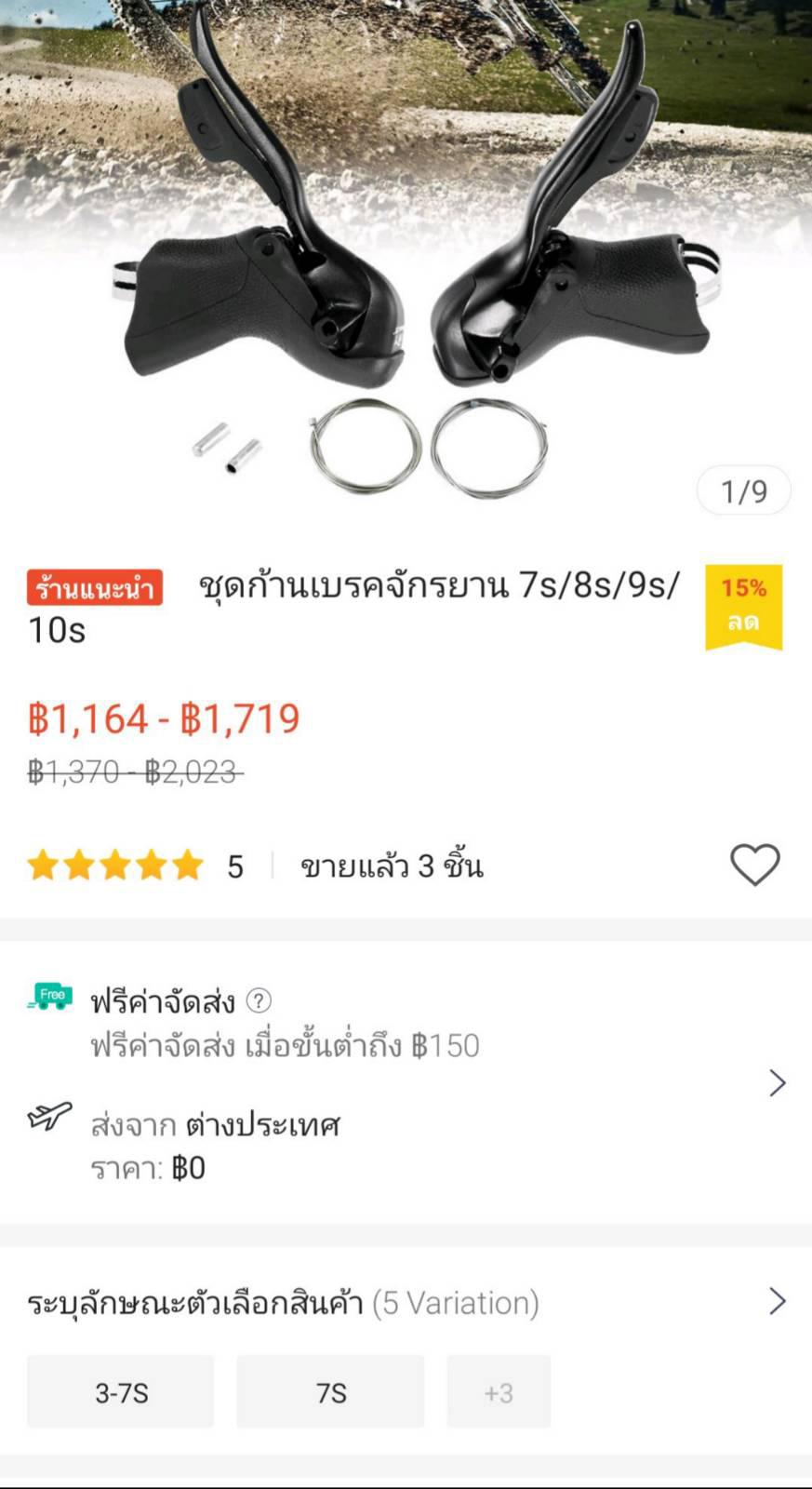Viewport: 812px width, 1489px height.
Task: Show free shipping help info icon
Action: (x=259, y=1000)
